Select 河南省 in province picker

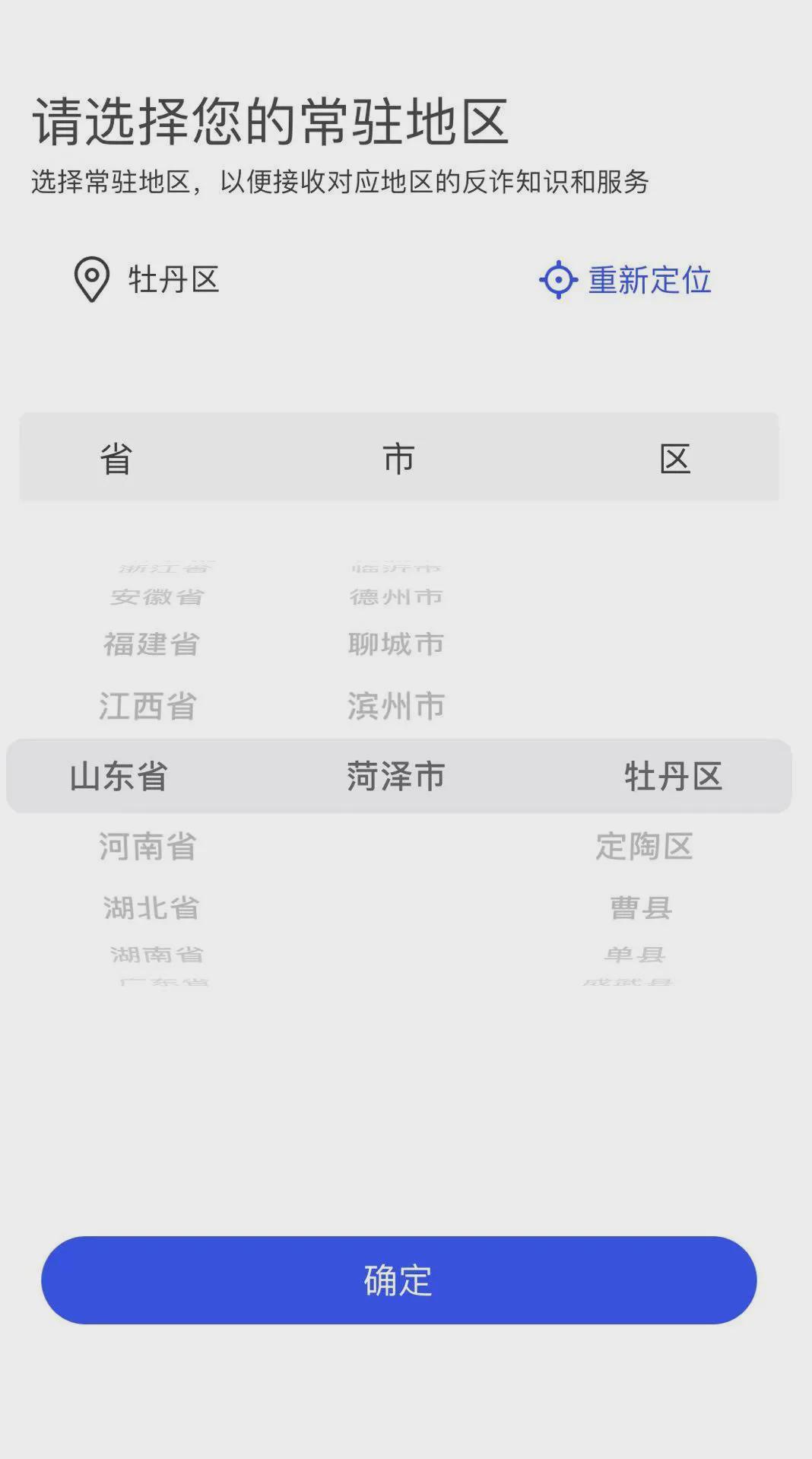click(x=147, y=846)
